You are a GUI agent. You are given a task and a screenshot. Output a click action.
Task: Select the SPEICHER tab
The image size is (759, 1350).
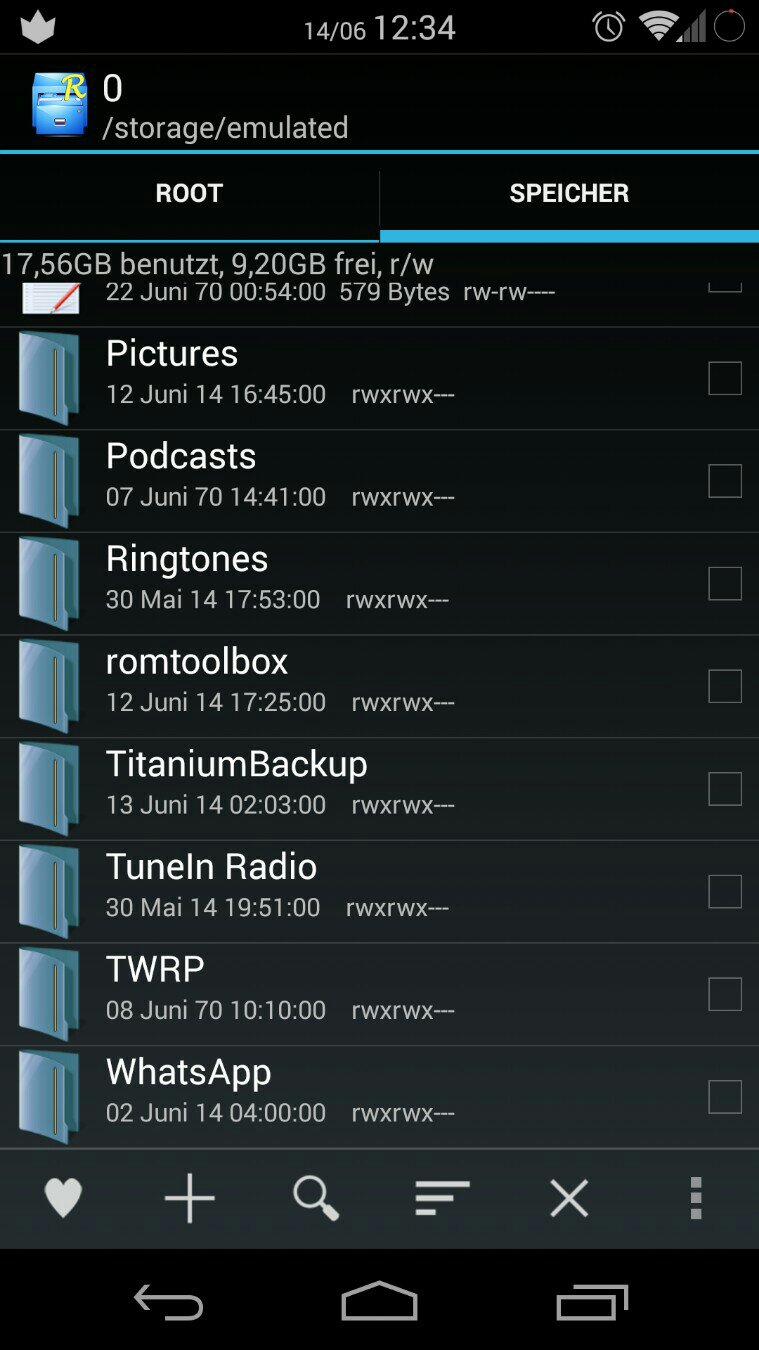tap(569, 193)
